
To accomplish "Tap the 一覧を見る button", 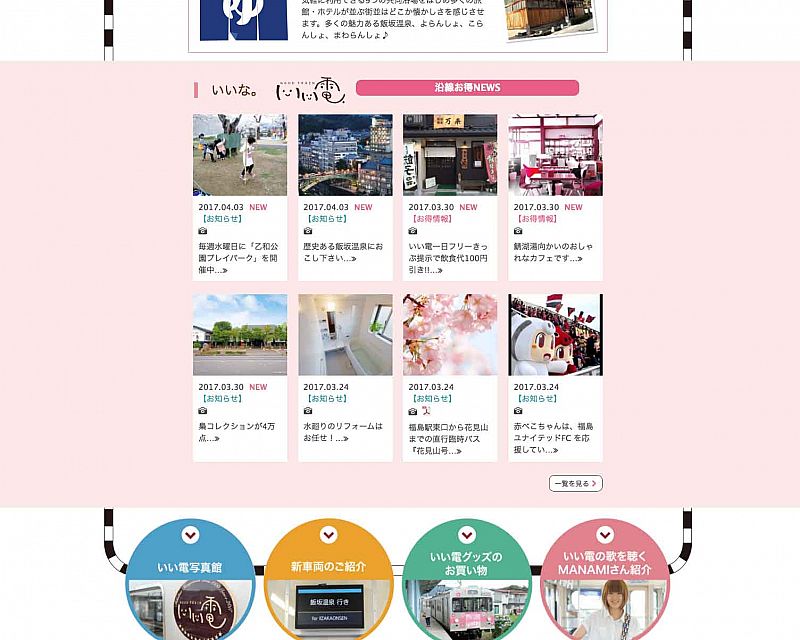I will pos(575,483).
